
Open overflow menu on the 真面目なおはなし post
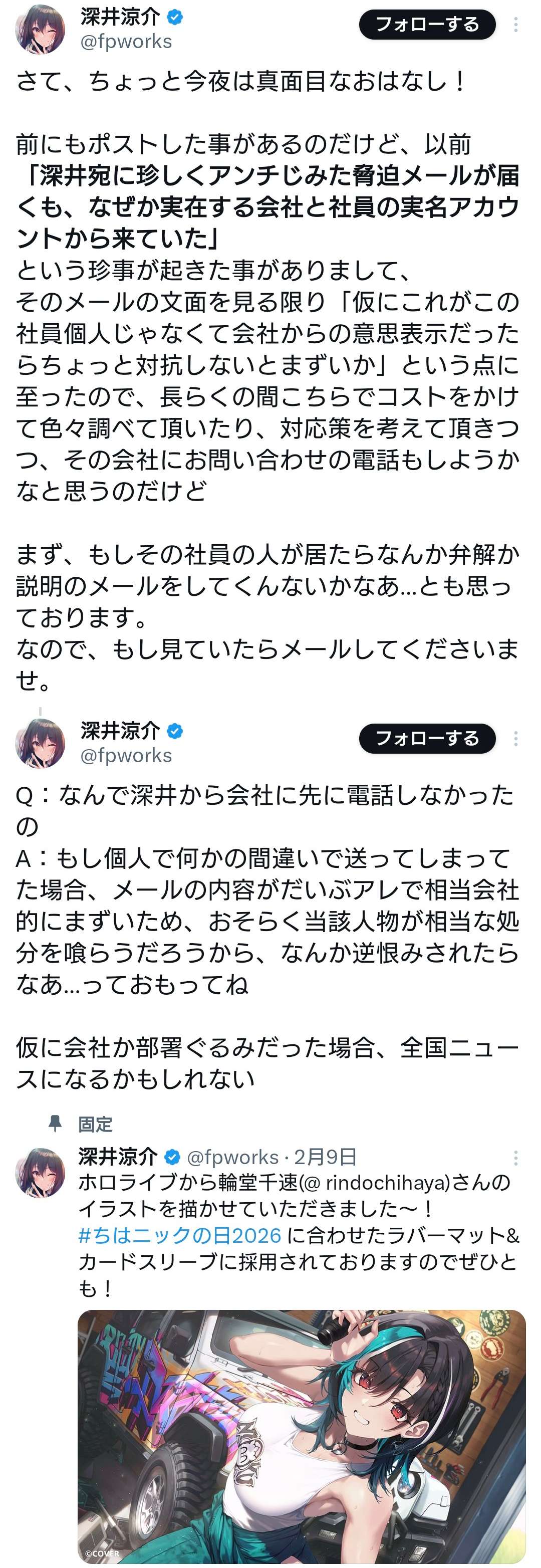click(515, 25)
